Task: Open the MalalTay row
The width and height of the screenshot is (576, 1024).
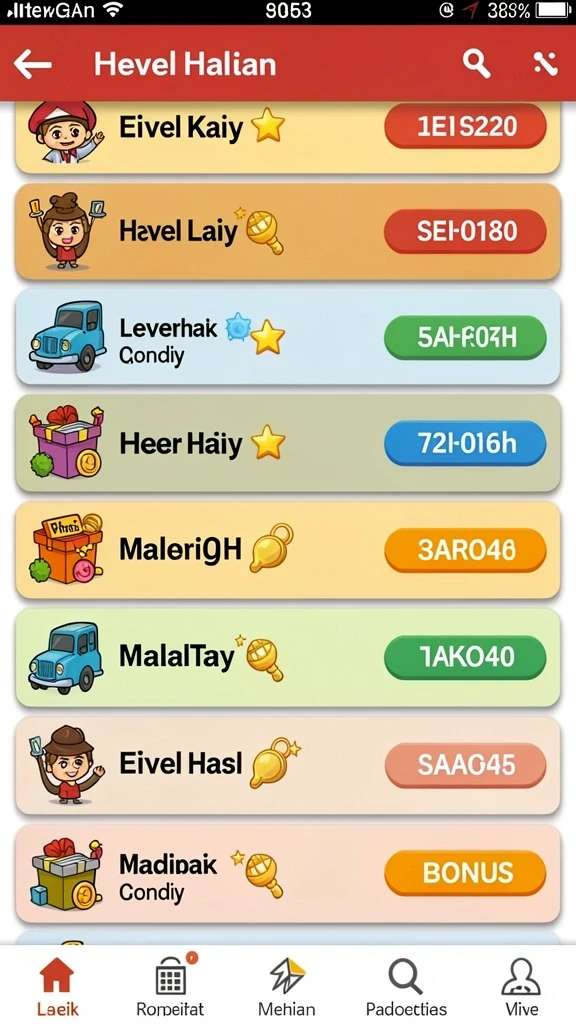Action: [x=288, y=656]
